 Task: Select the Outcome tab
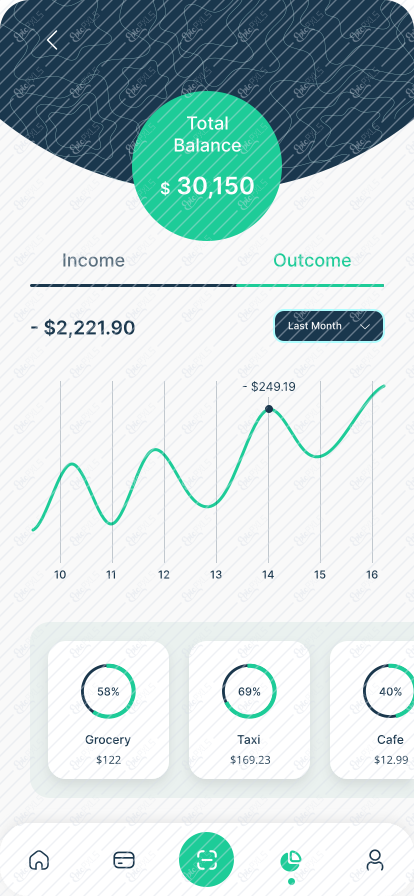312,261
